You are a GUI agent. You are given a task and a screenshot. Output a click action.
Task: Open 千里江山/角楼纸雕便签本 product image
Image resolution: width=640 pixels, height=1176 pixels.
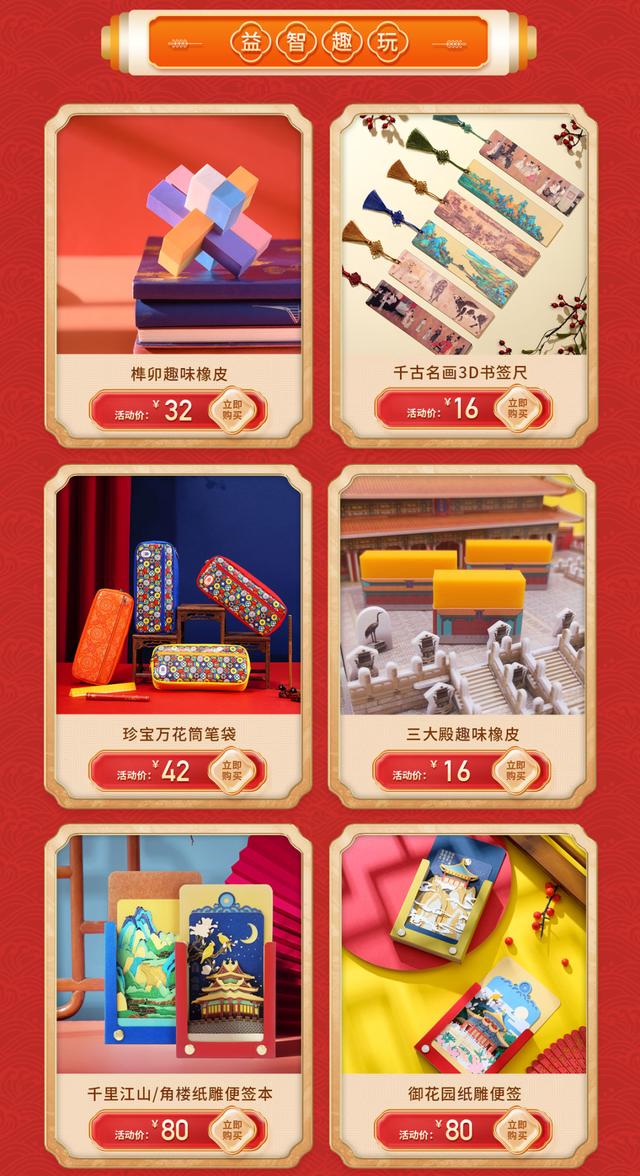pyautogui.click(x=179, y=955)
